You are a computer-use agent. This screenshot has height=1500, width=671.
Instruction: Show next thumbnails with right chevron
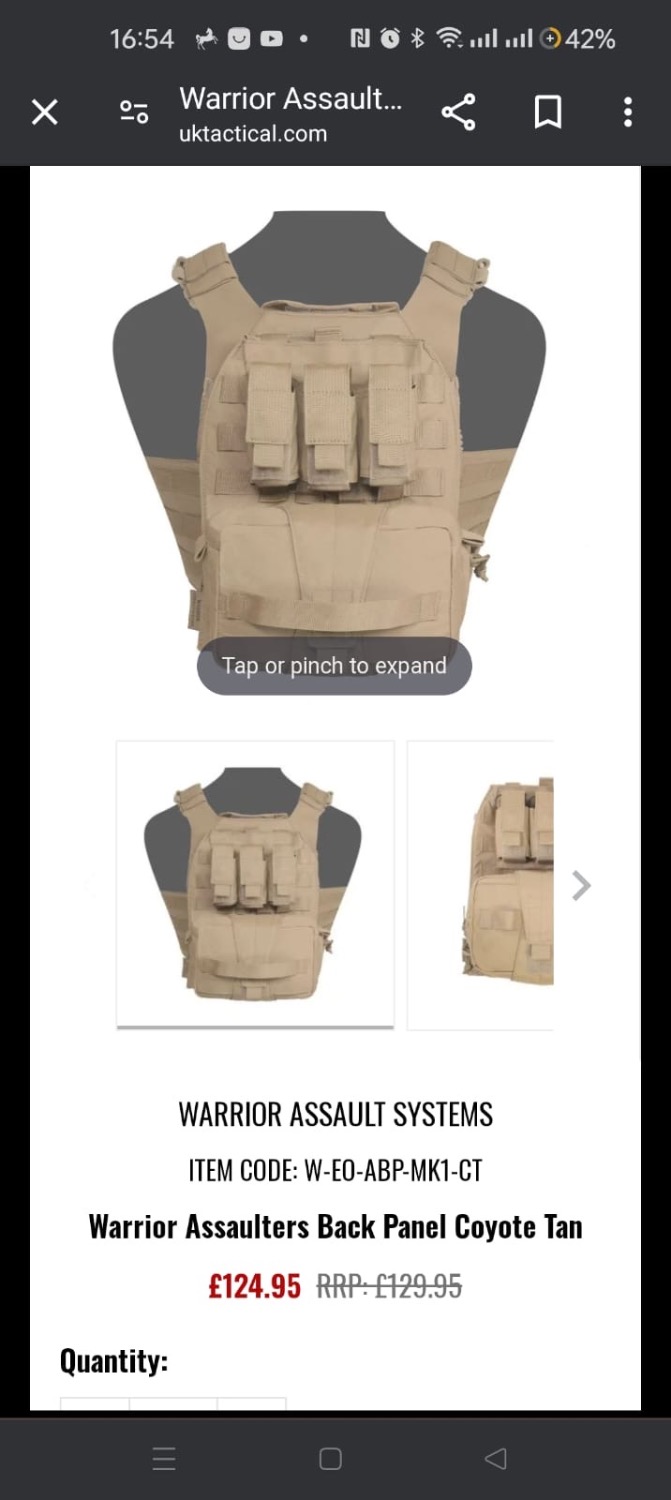(581, 886)
